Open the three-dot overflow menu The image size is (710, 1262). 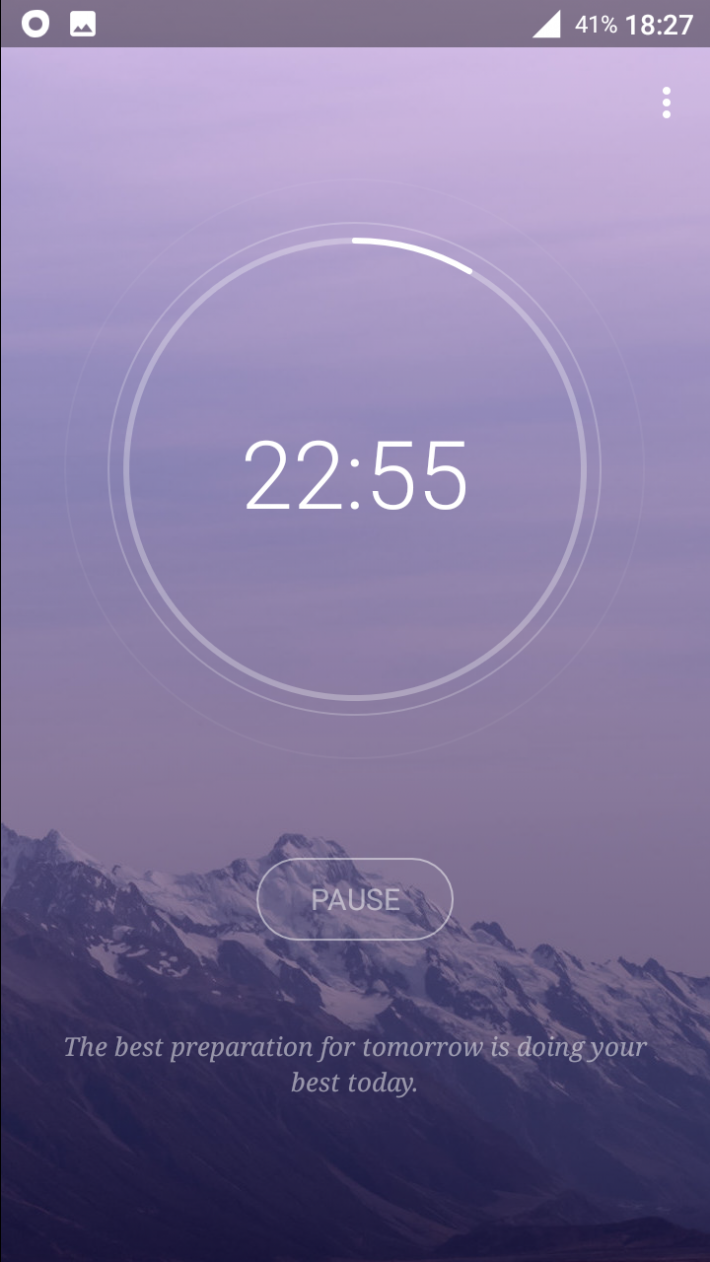click(x=666, y=102)
